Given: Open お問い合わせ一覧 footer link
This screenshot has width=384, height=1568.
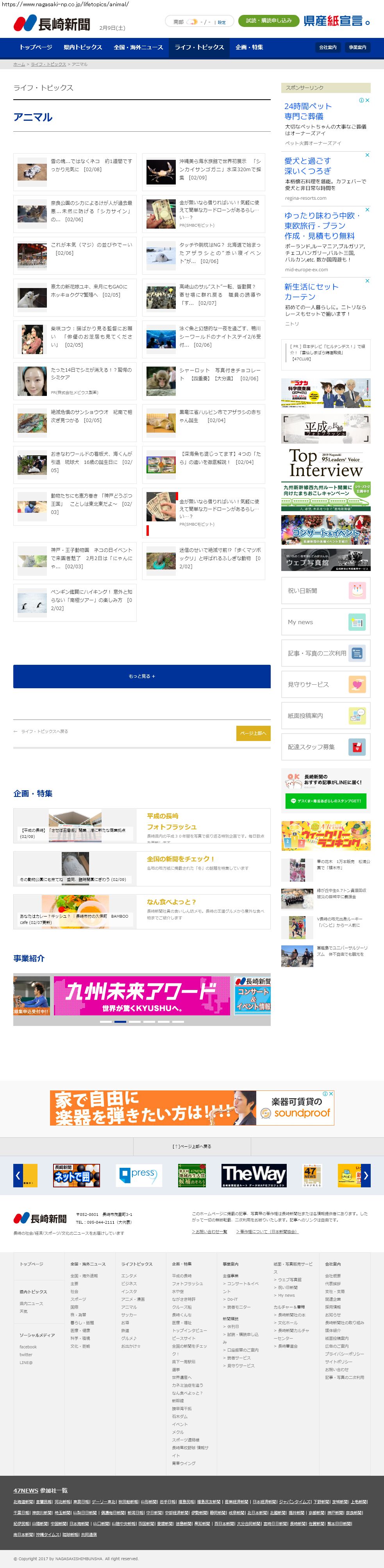Looking at the screenshot, I should tap(209, 1231).
